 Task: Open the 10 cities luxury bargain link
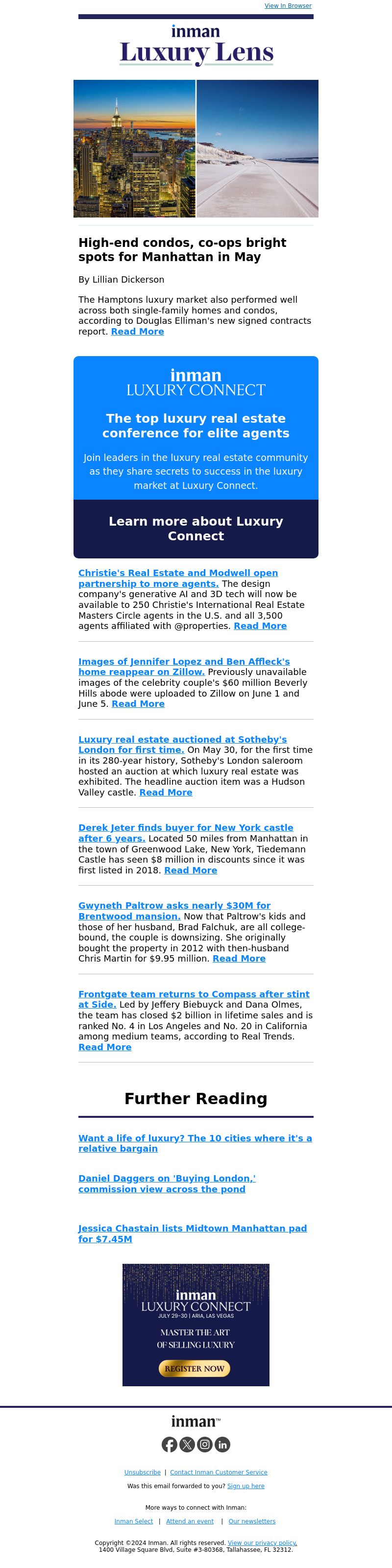195,1138
